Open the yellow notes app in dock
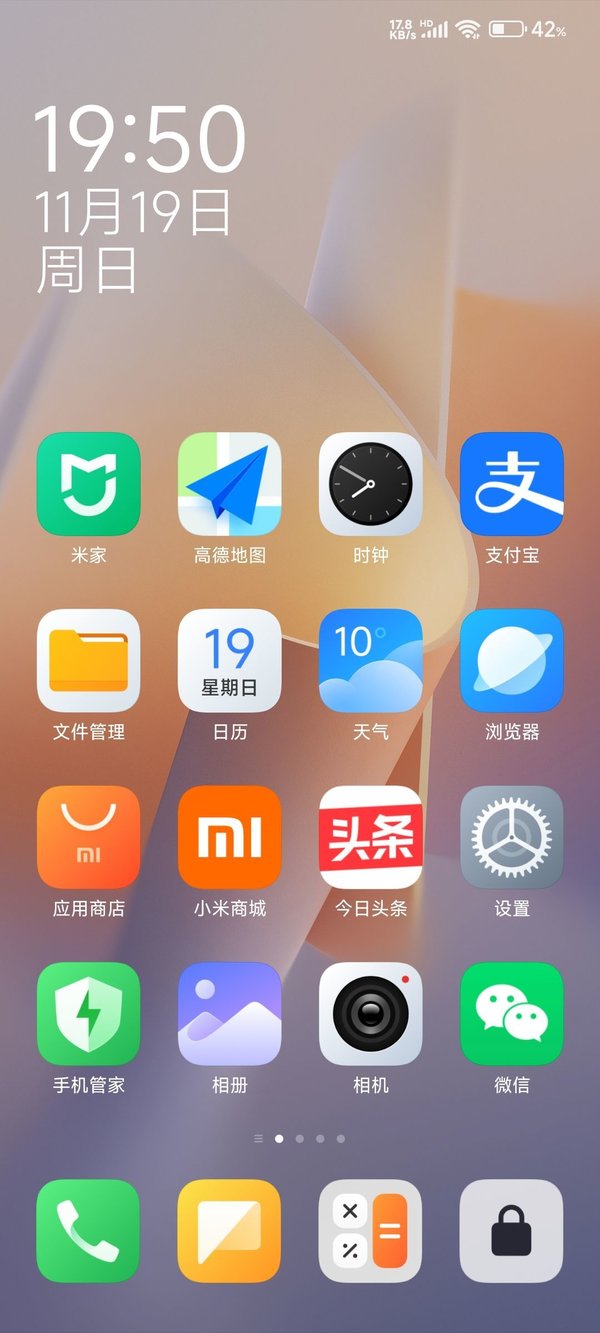 click(229, 1231)
